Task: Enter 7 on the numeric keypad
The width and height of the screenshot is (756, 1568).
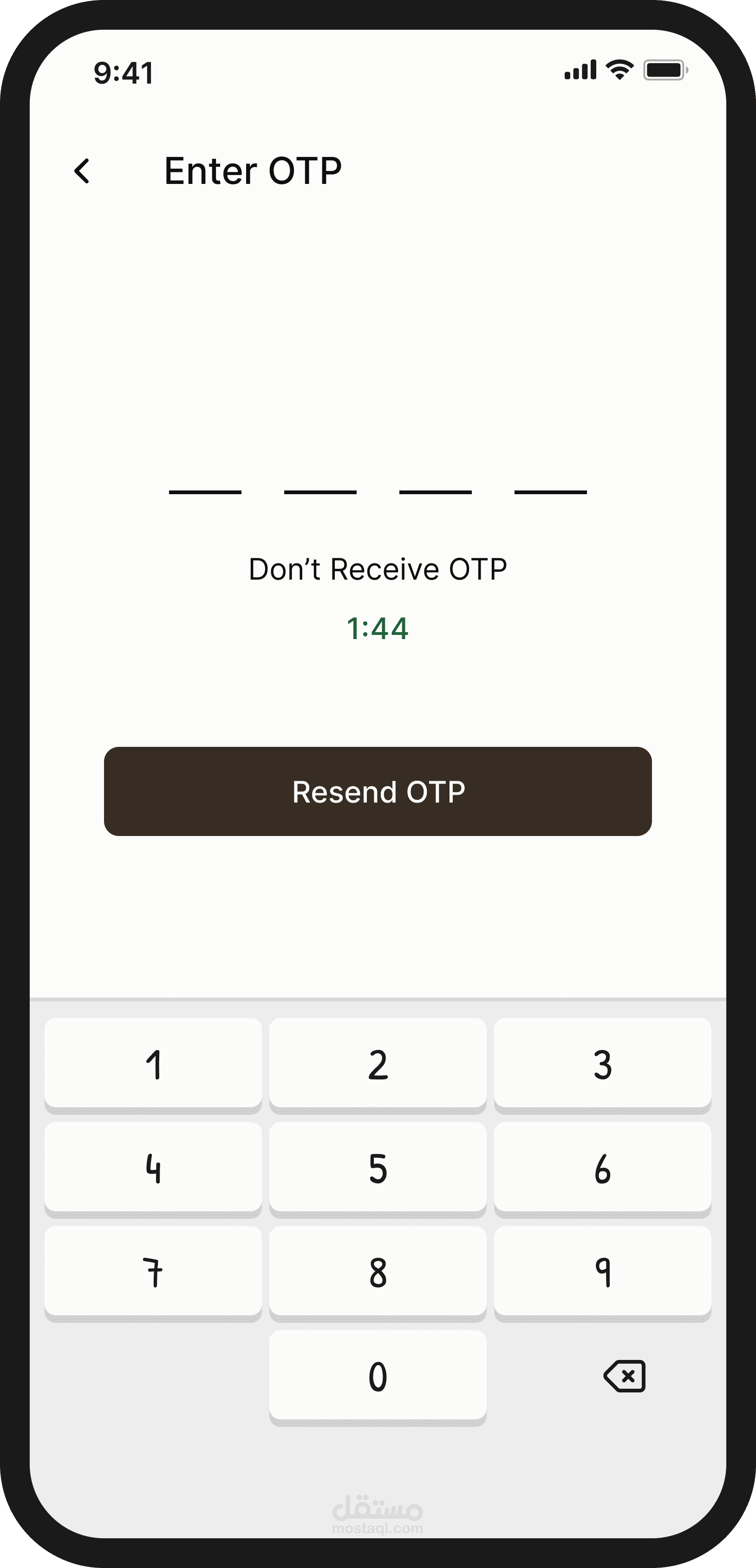Action: [x=153, y=1272]
